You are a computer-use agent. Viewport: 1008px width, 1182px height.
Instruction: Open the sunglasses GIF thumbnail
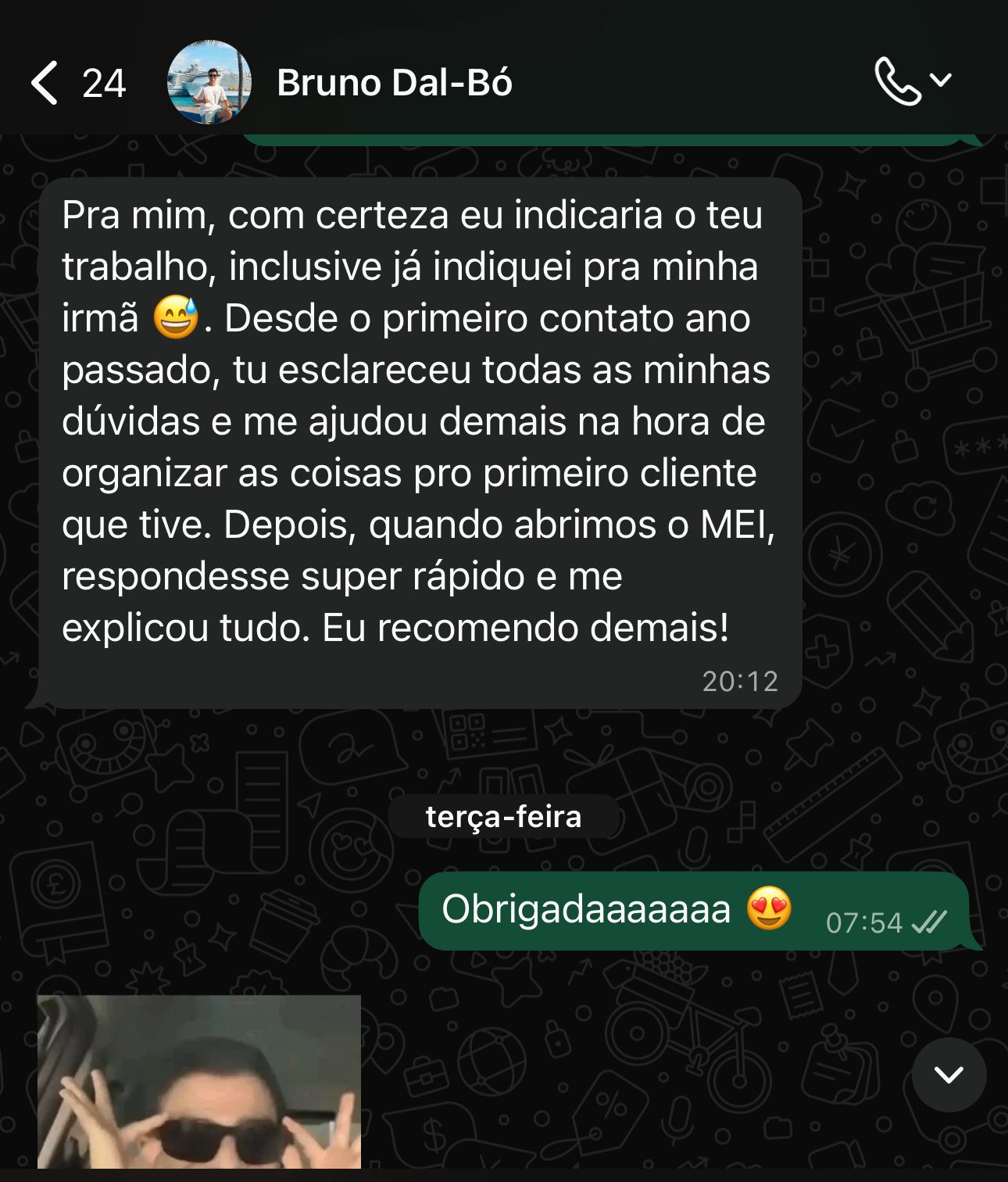pyautogui.click(x=199, y=1094)
